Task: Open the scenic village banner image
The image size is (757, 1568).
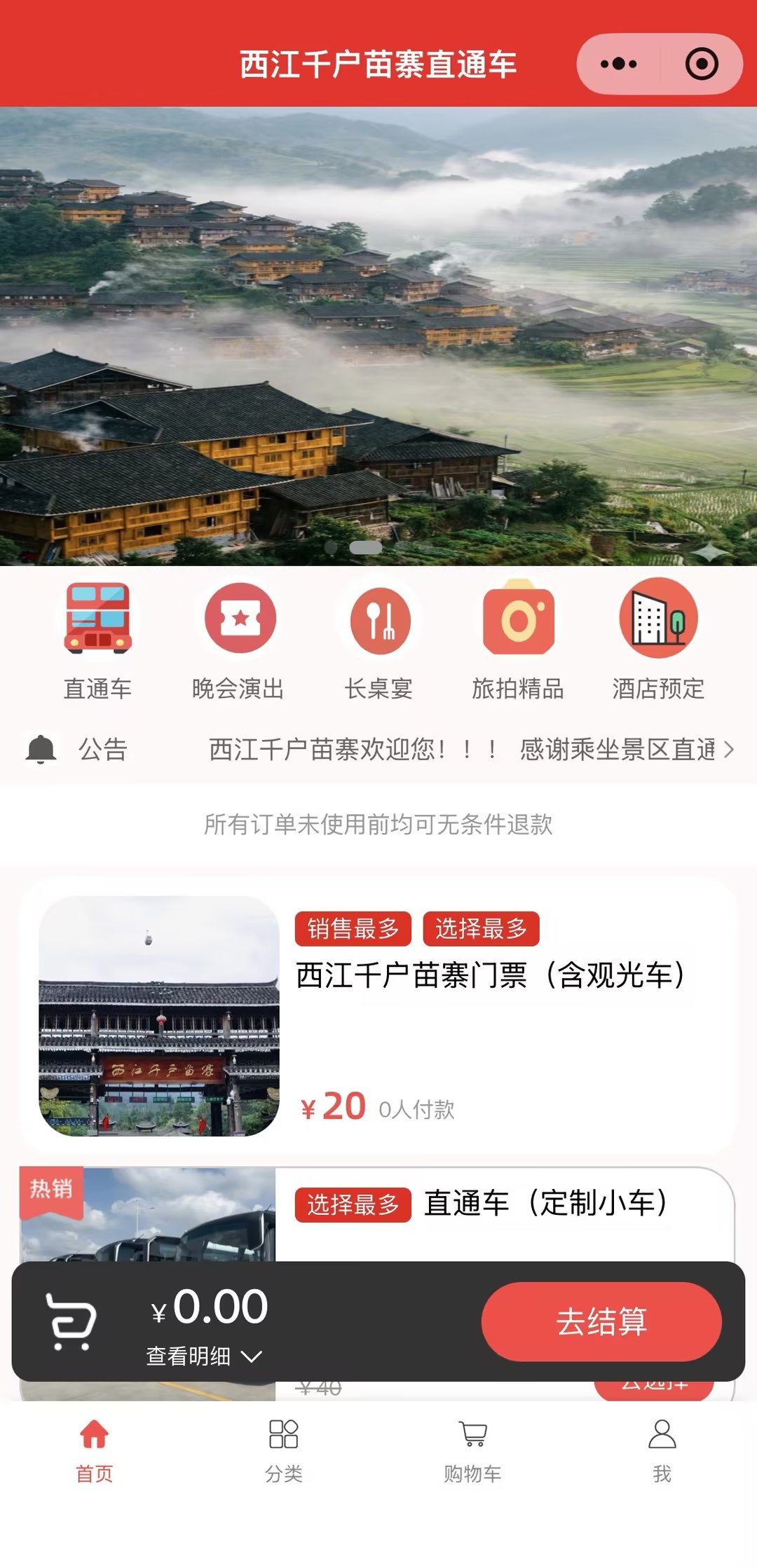Action: (x=378, y=336)
